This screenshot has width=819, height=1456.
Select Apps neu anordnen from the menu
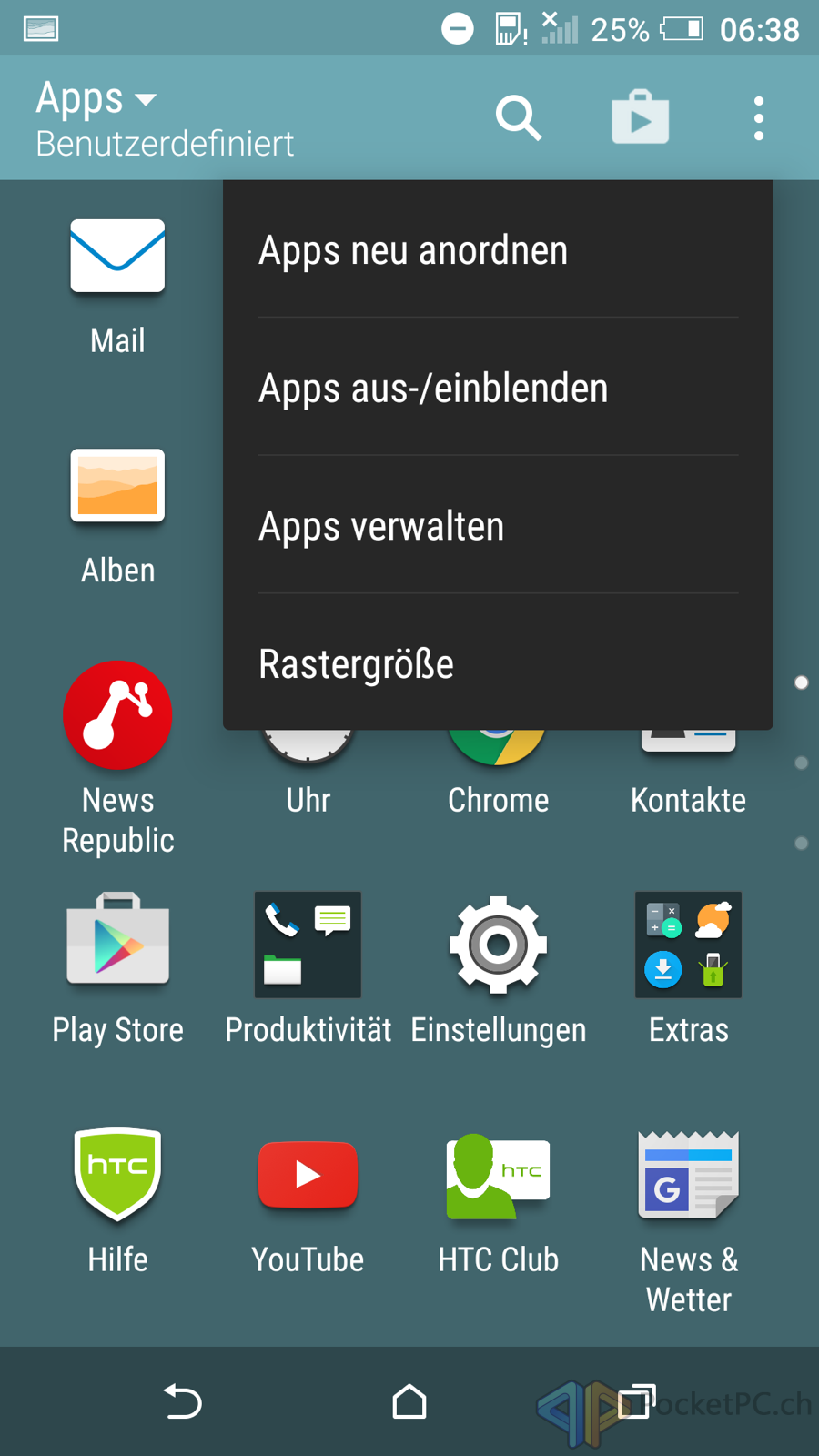[x=498, y=249]
